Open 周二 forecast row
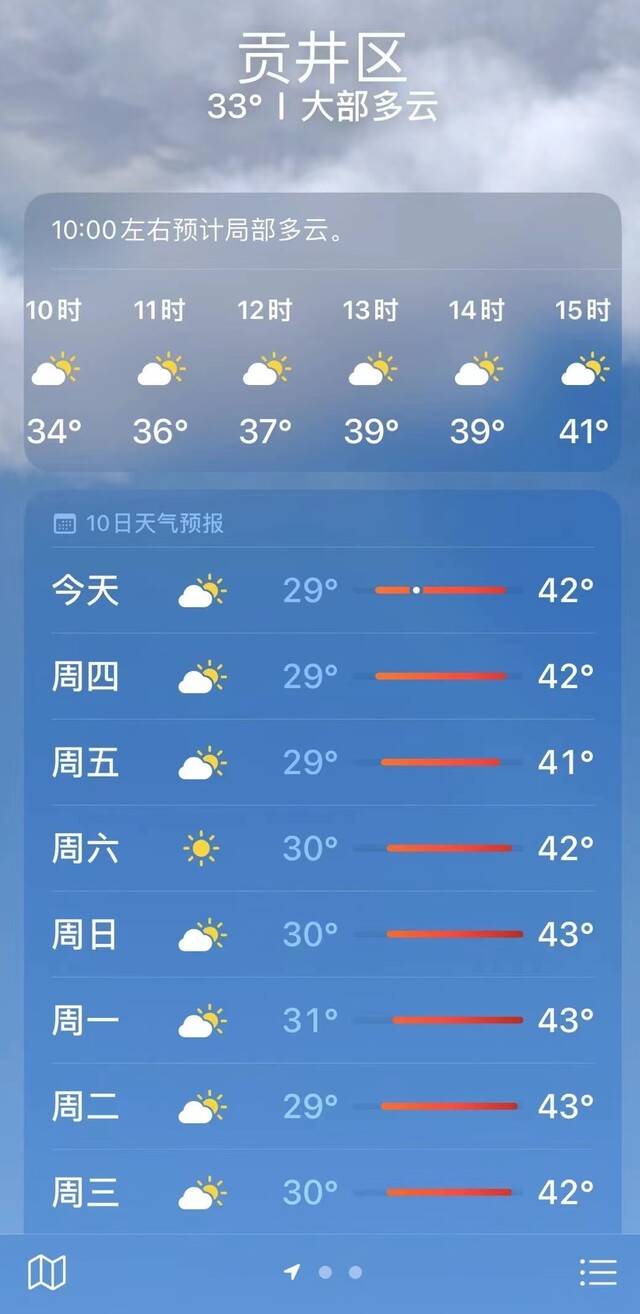640x1314 pixels. (x=322, y=1107)
